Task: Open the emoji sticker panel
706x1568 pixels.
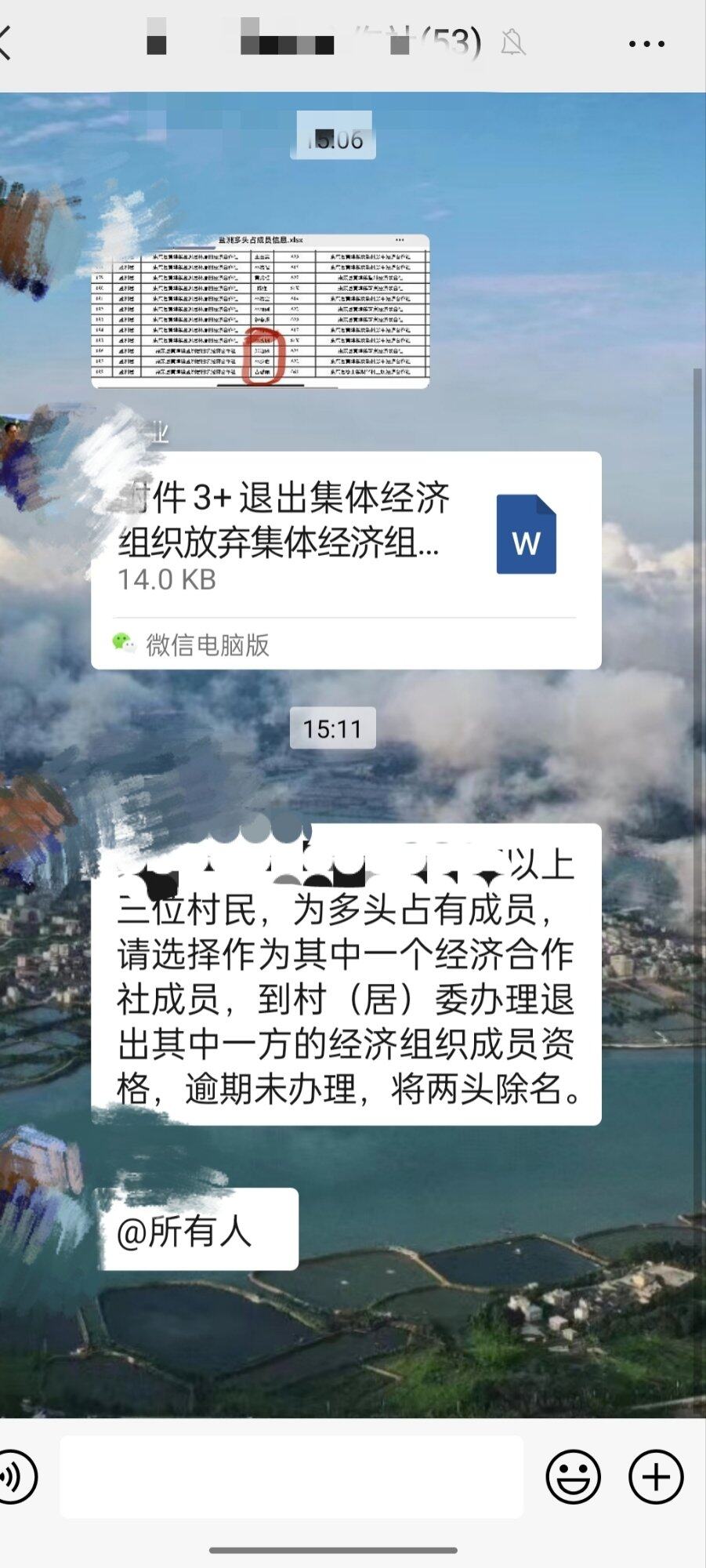Action: [573, 1477]
